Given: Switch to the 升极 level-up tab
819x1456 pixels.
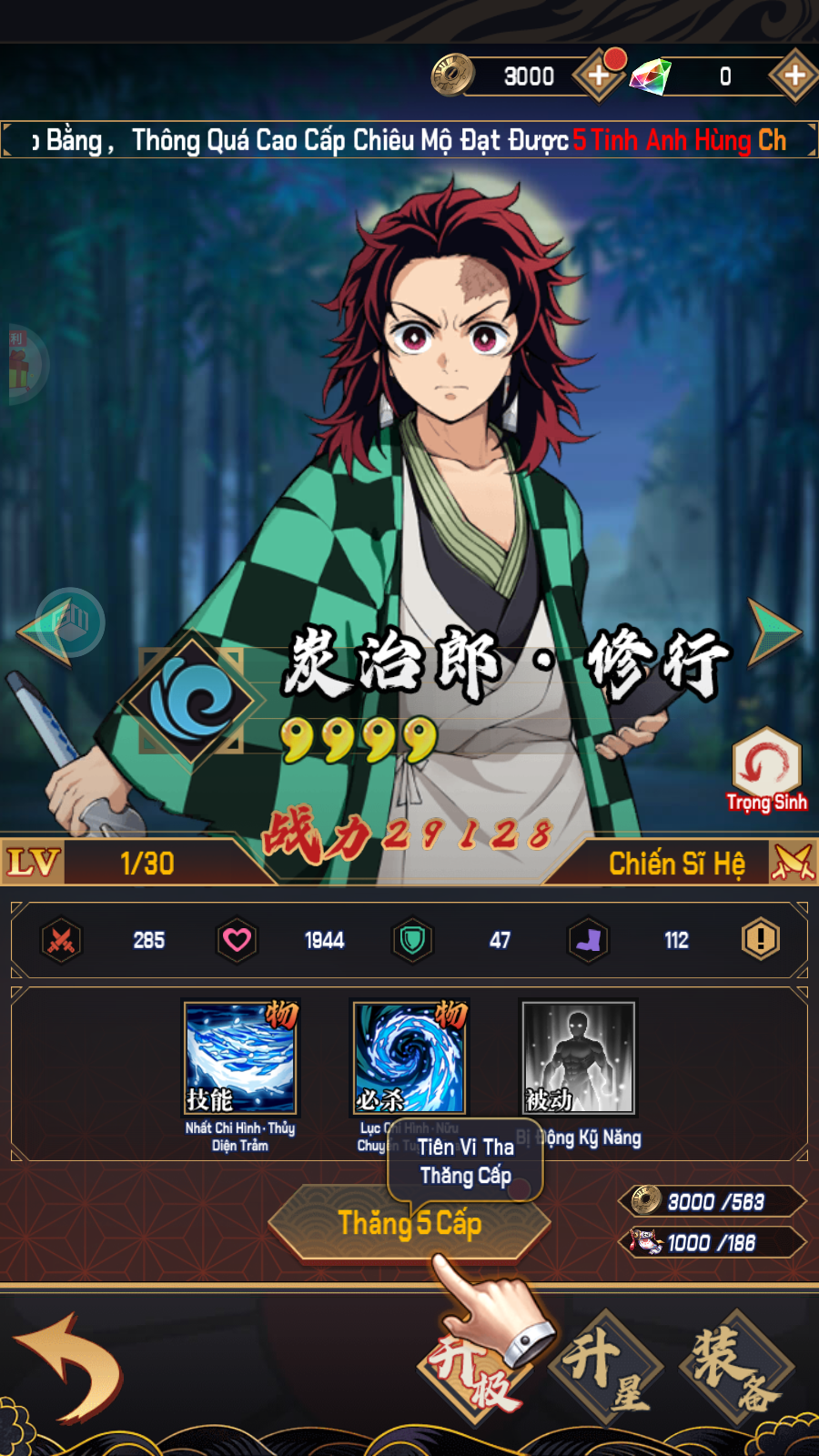Looking at the screenshot, I should tap(475, 1368).
